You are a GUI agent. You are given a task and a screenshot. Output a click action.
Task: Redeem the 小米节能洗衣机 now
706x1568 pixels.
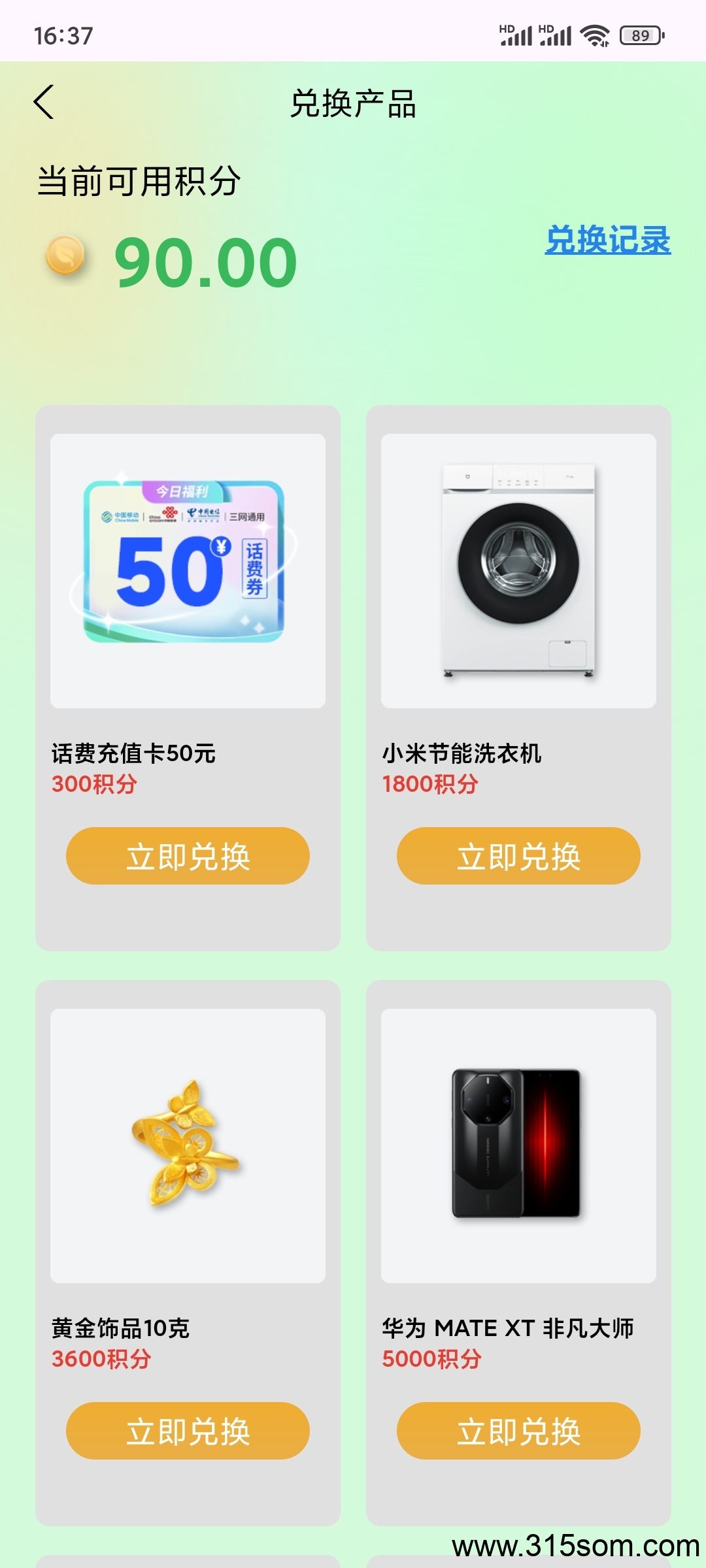pyautogui.click(x=518, y=856)
